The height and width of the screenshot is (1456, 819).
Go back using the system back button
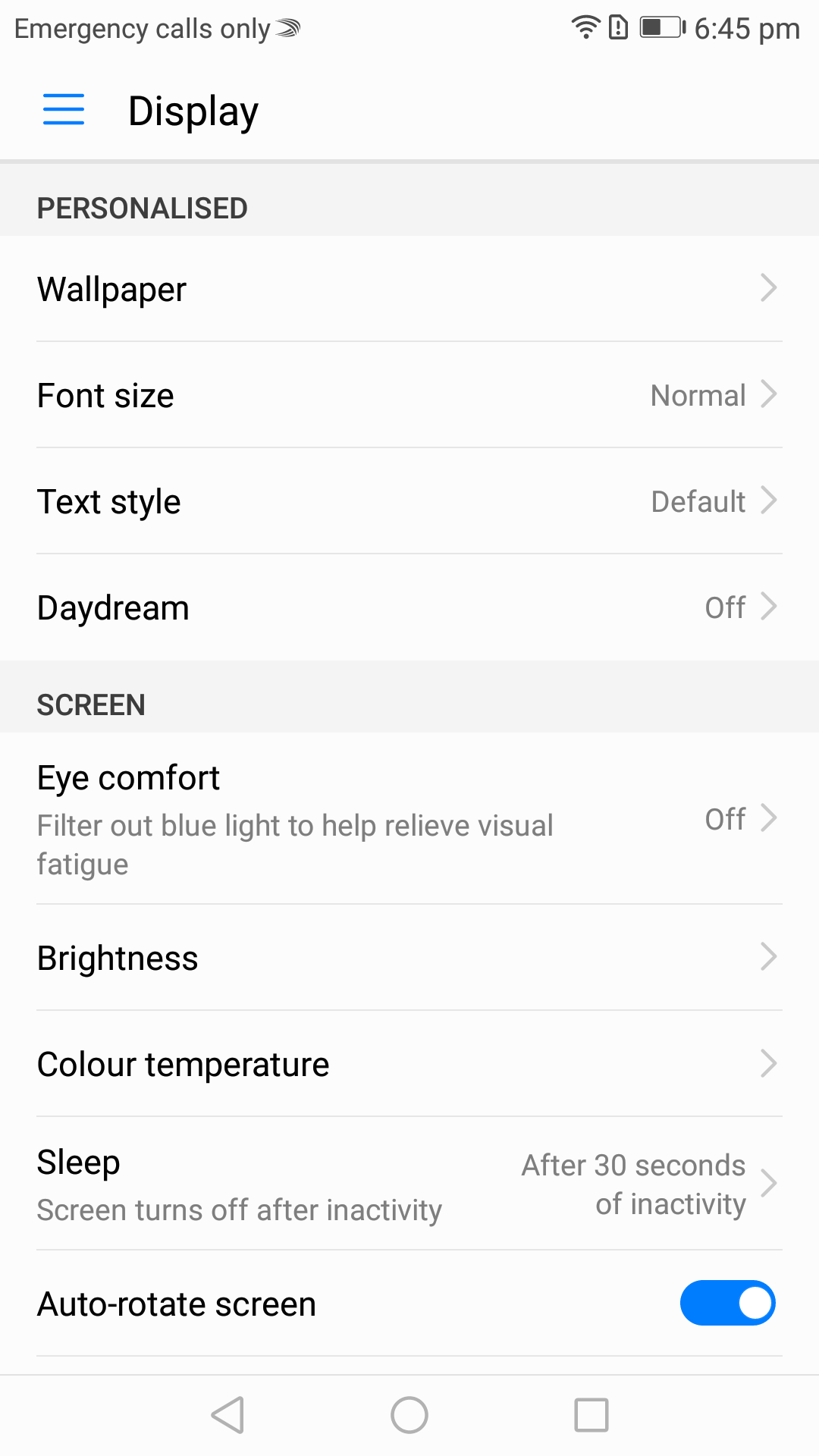[x=227, y=1415]
